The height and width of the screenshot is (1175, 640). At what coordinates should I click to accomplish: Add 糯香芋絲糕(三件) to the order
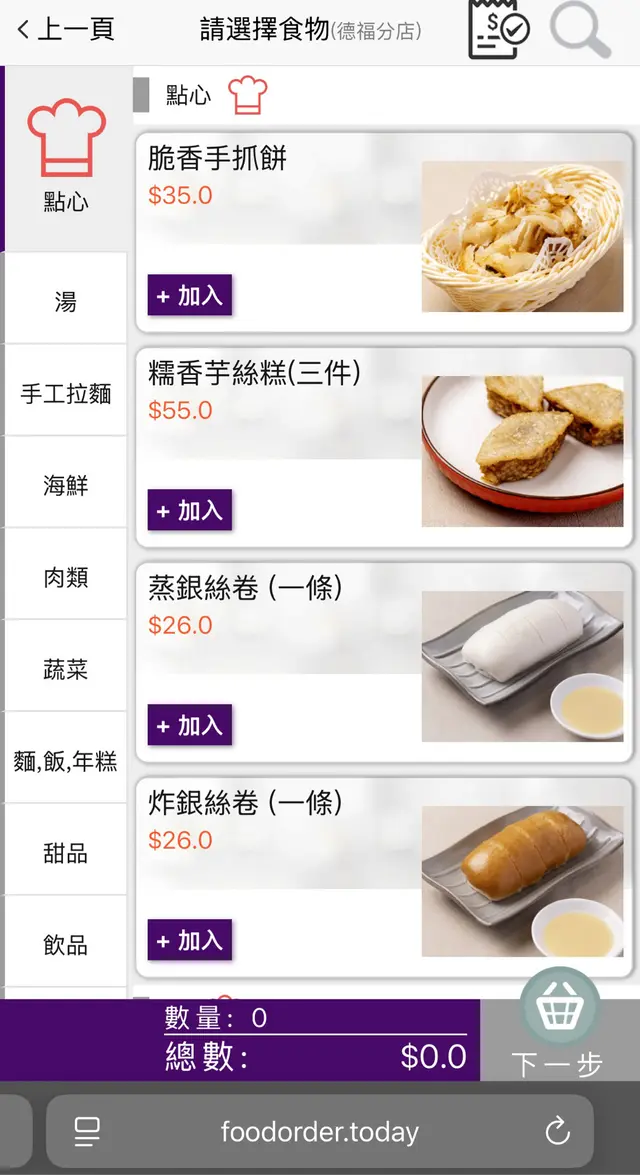point(190,511)
